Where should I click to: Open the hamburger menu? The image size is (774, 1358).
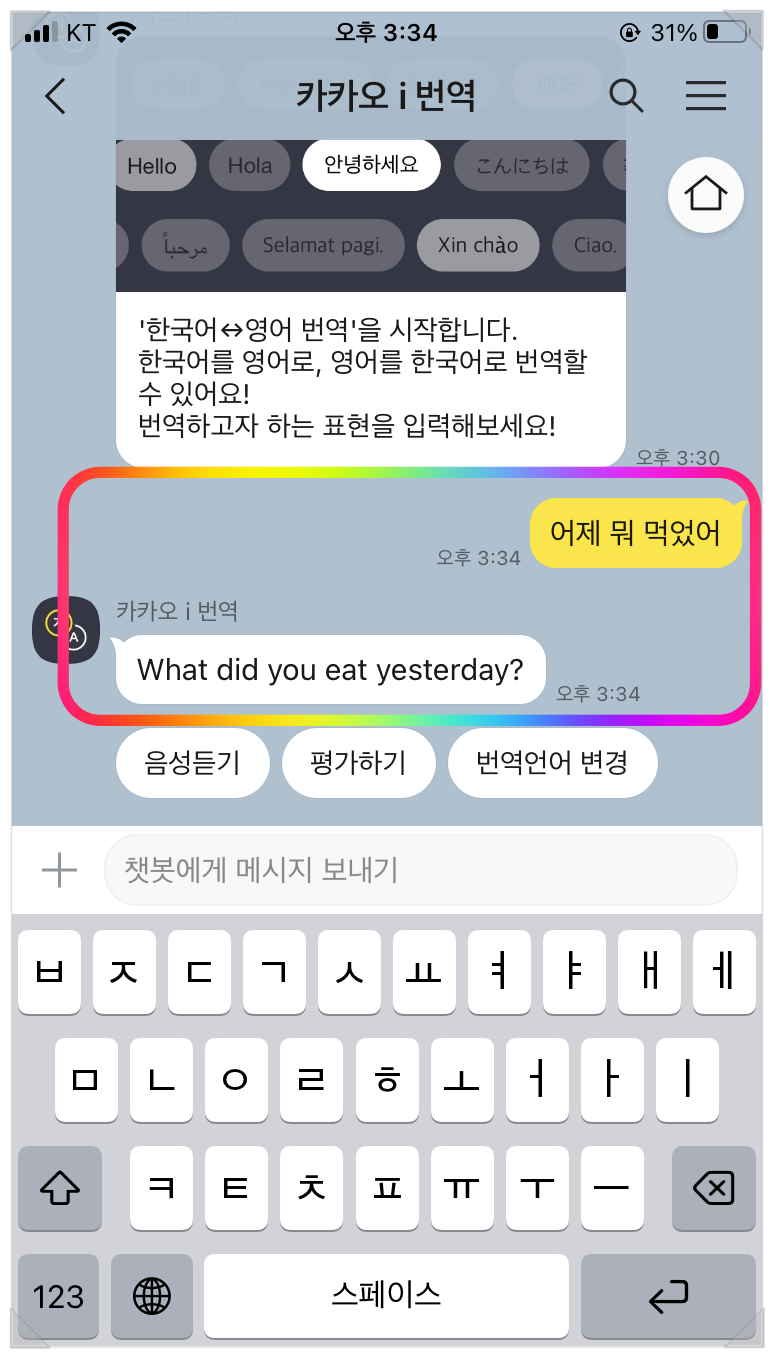[705, 96]
